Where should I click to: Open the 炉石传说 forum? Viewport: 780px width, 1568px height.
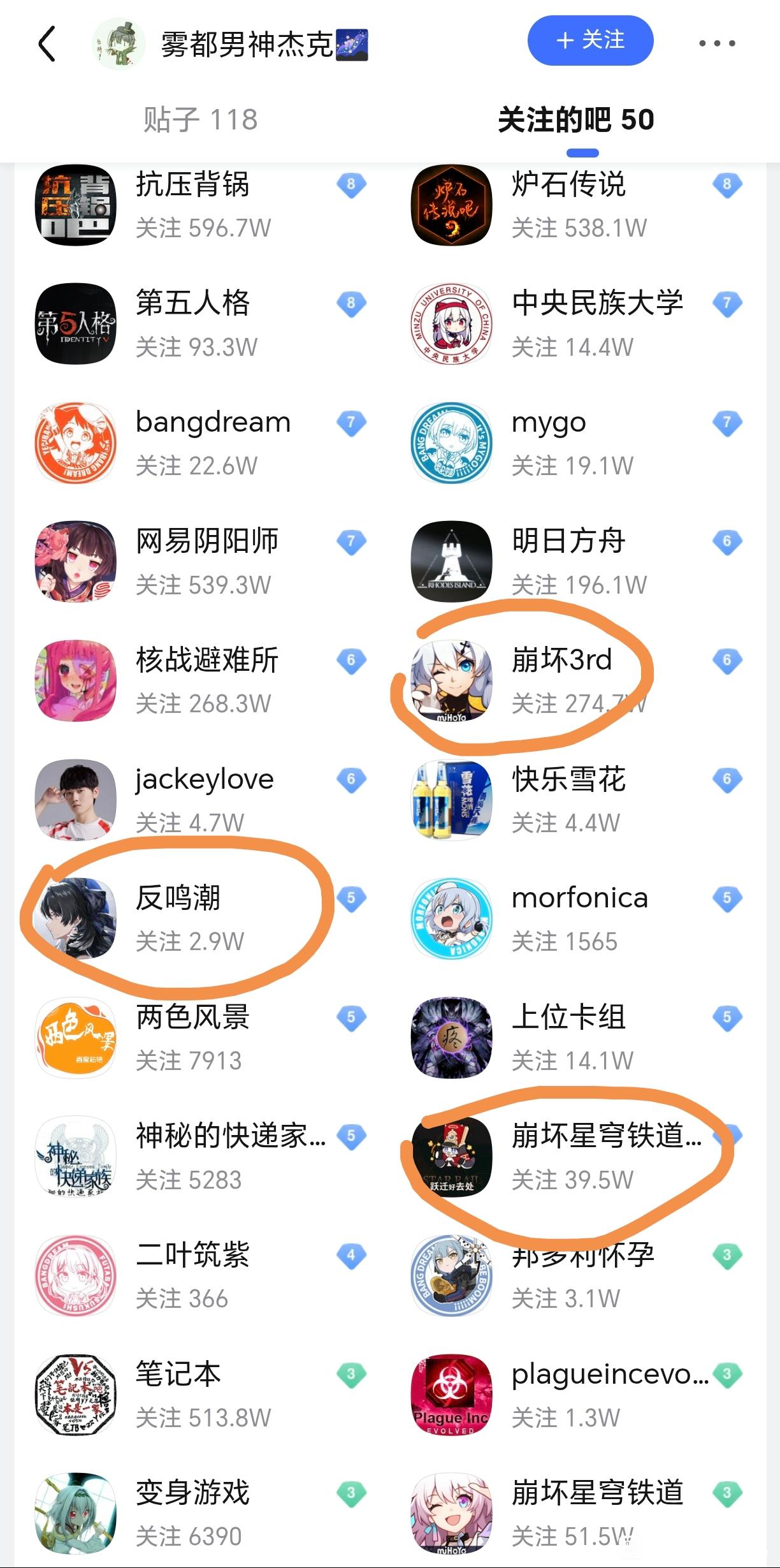point(568,204)
